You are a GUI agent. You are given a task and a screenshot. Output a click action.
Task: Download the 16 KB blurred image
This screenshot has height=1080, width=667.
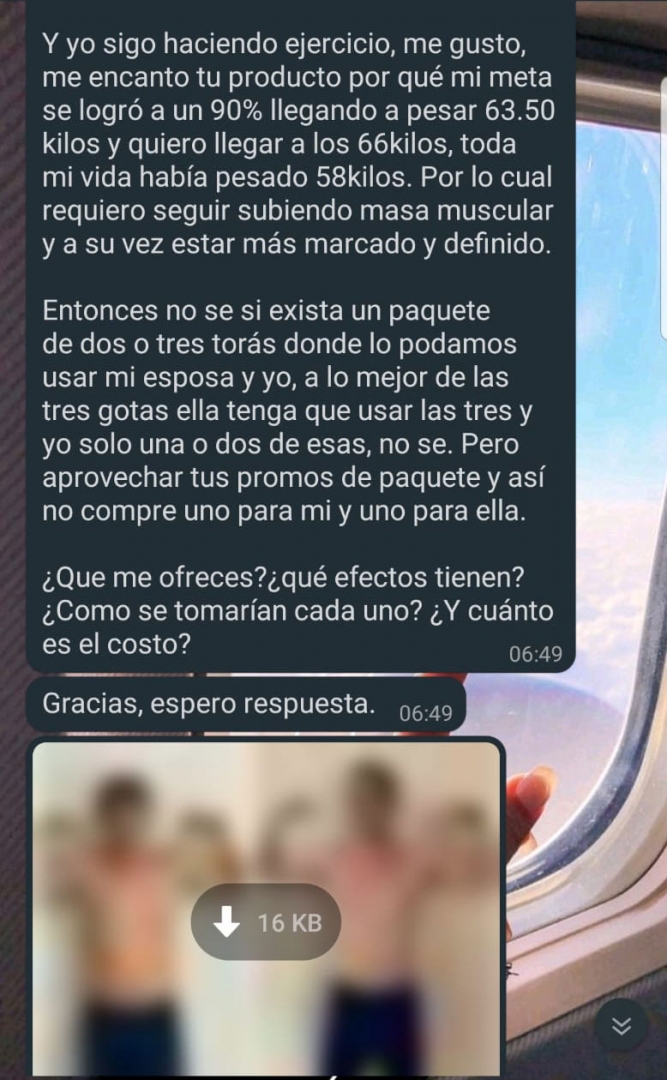pos(265,923)
